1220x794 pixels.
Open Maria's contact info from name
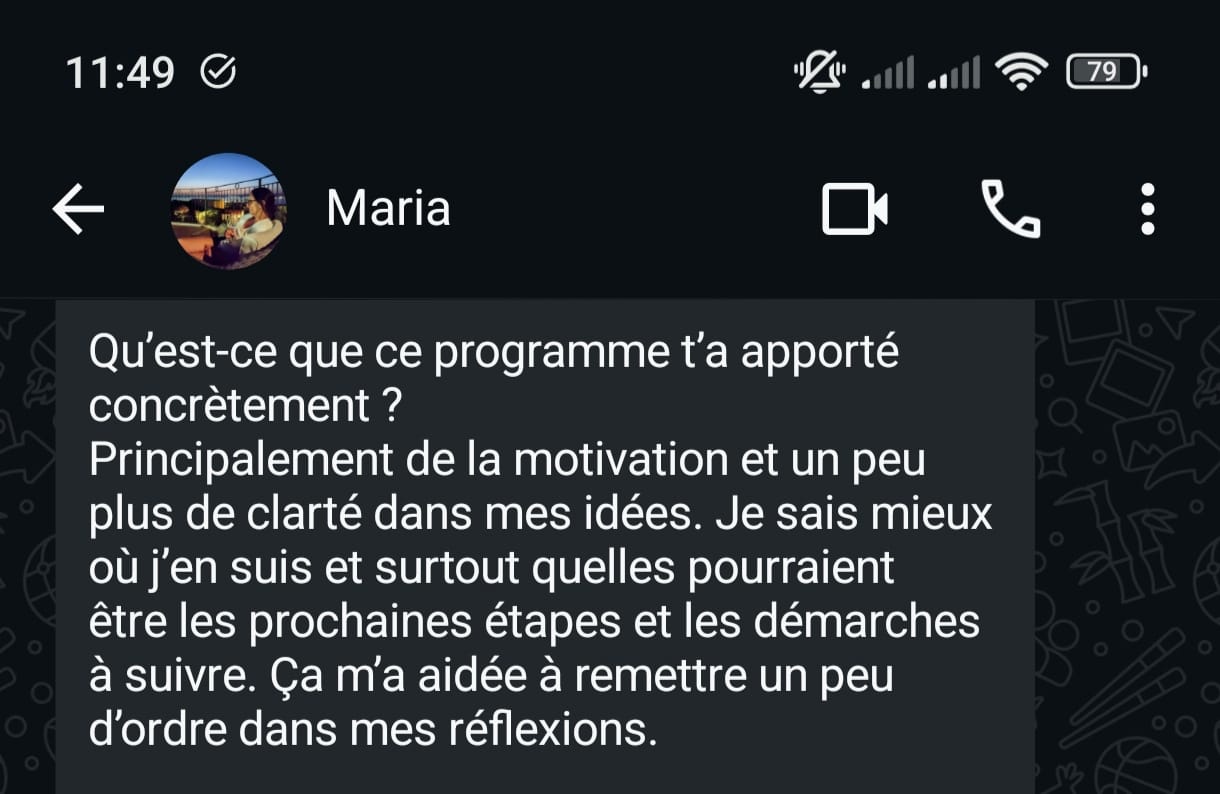click(388, 209)
